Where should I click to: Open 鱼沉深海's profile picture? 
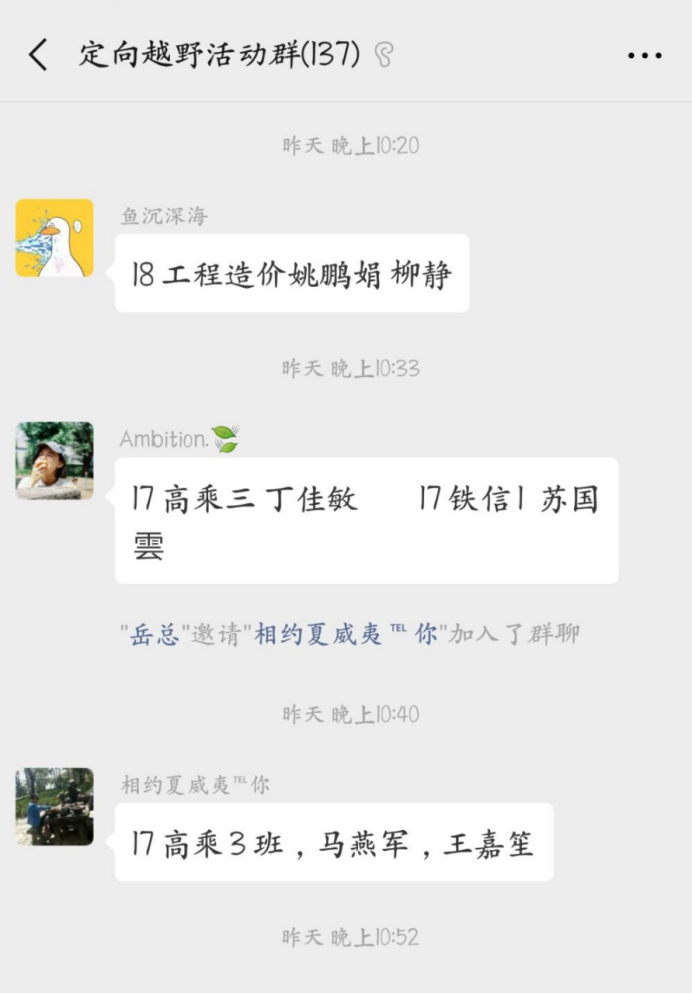coord(55,238)
